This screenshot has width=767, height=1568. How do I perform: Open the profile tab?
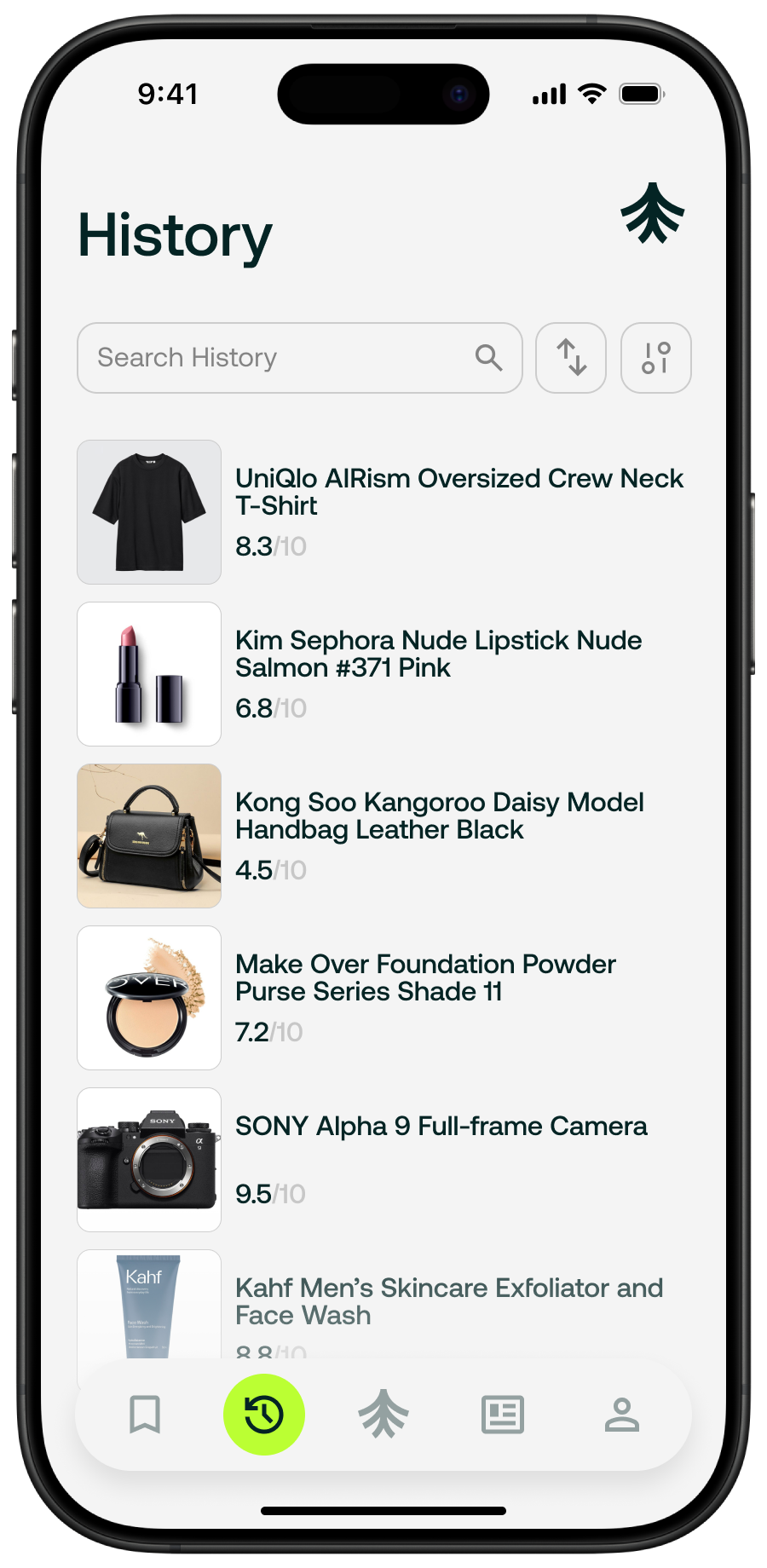click(x=622, y=1415)
